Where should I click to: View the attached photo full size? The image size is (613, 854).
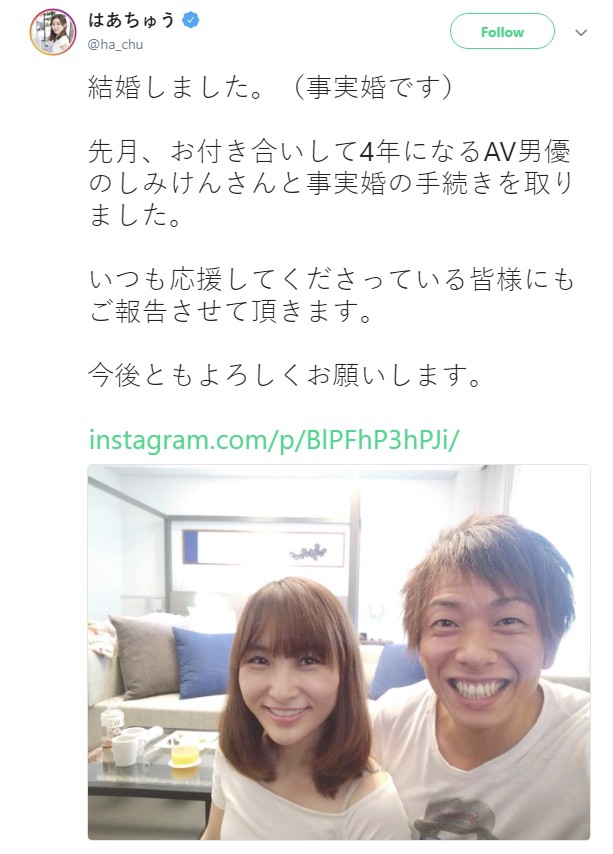click(339, 652)
